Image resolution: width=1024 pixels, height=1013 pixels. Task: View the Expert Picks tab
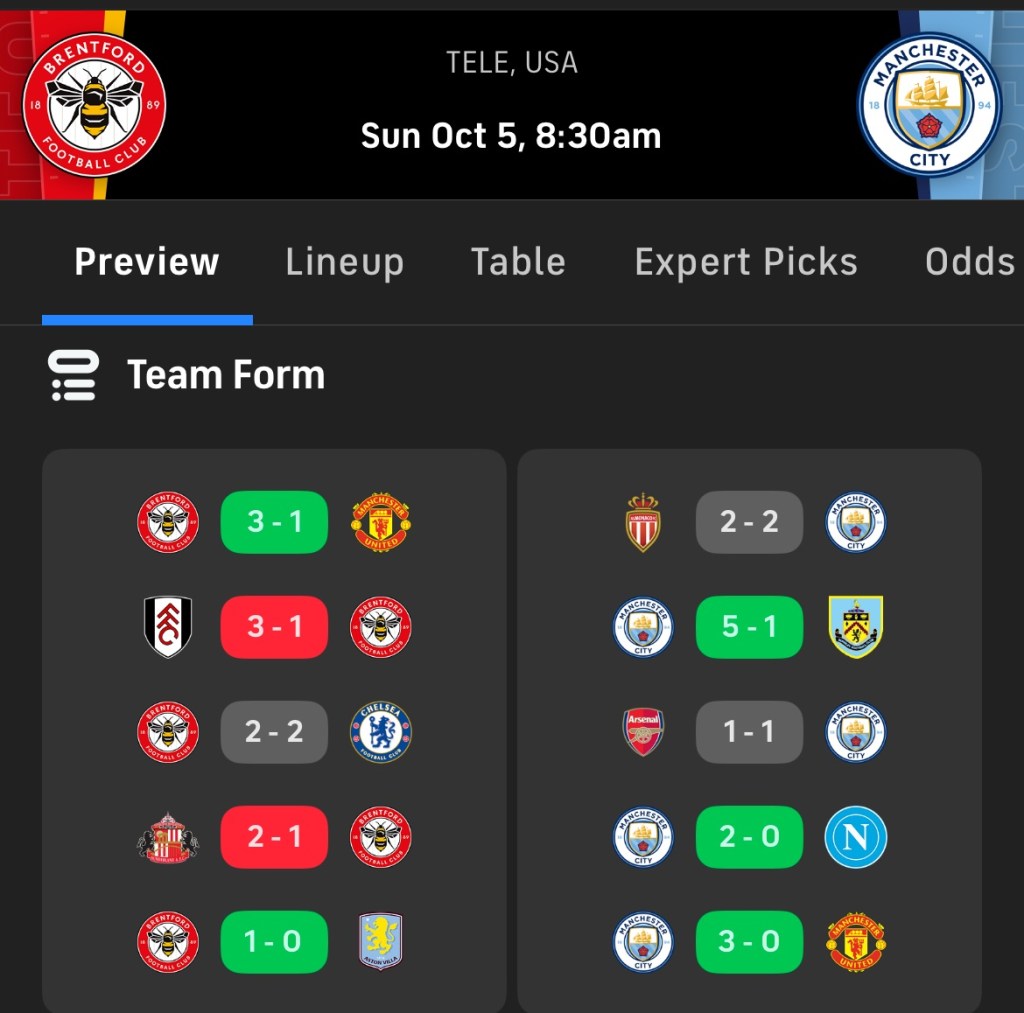746,262
